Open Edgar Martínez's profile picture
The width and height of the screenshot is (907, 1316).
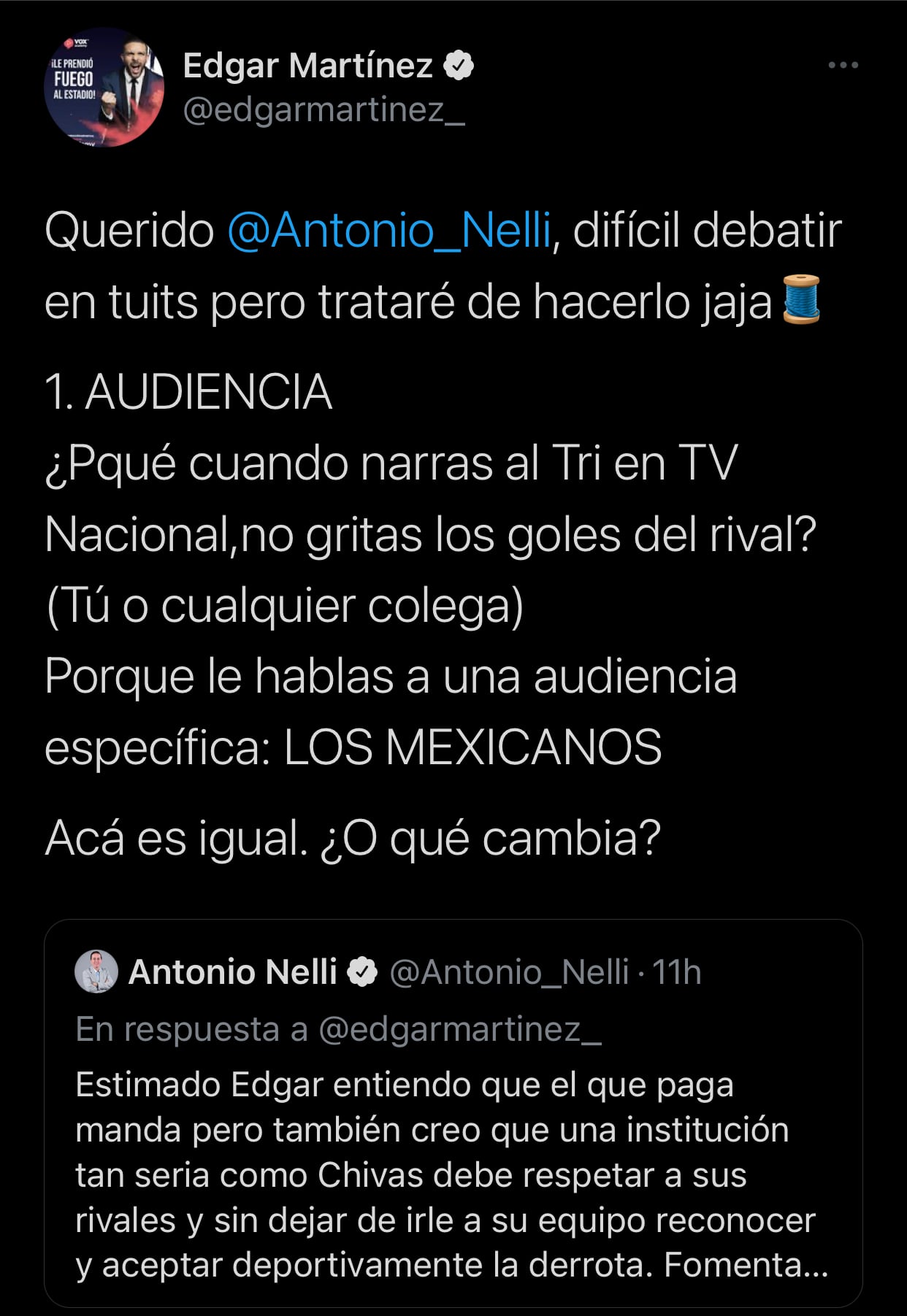pos(104,88)
